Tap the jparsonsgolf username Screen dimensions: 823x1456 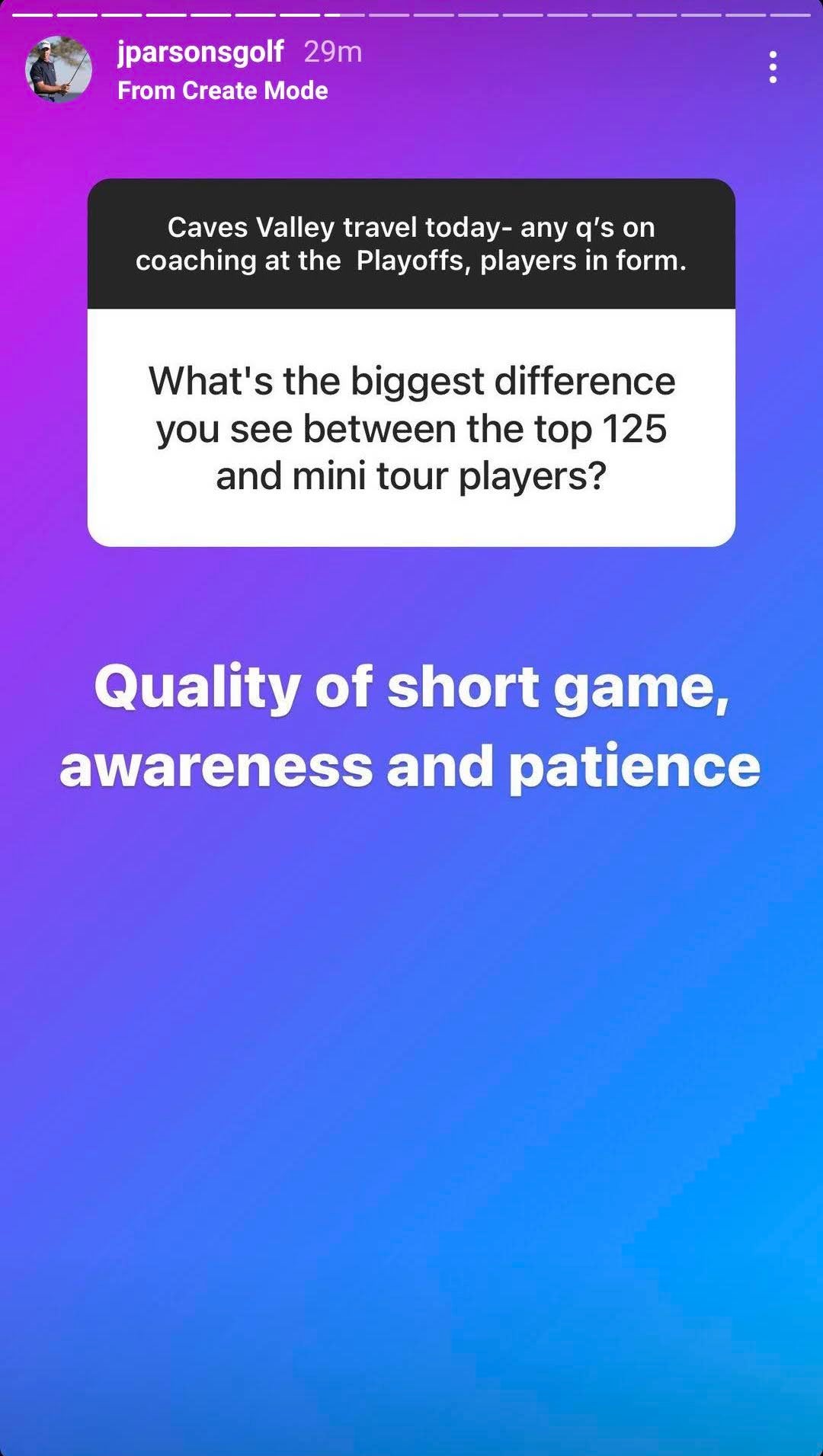point(200,52)
